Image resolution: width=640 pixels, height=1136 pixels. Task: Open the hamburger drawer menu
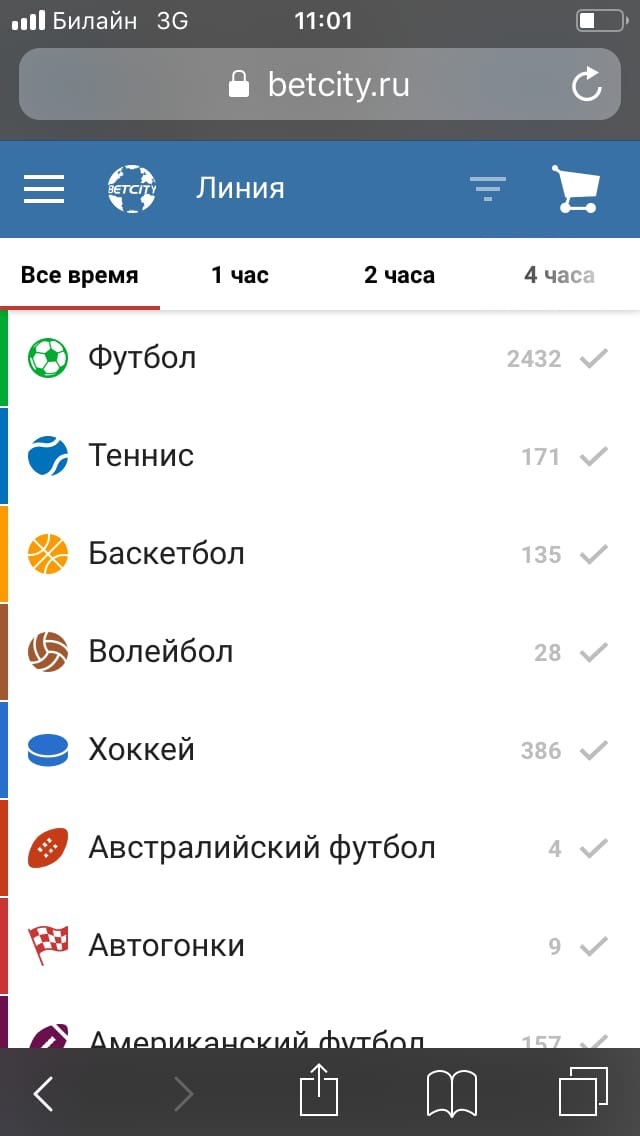pyautogui.click(x=44, y=189)
